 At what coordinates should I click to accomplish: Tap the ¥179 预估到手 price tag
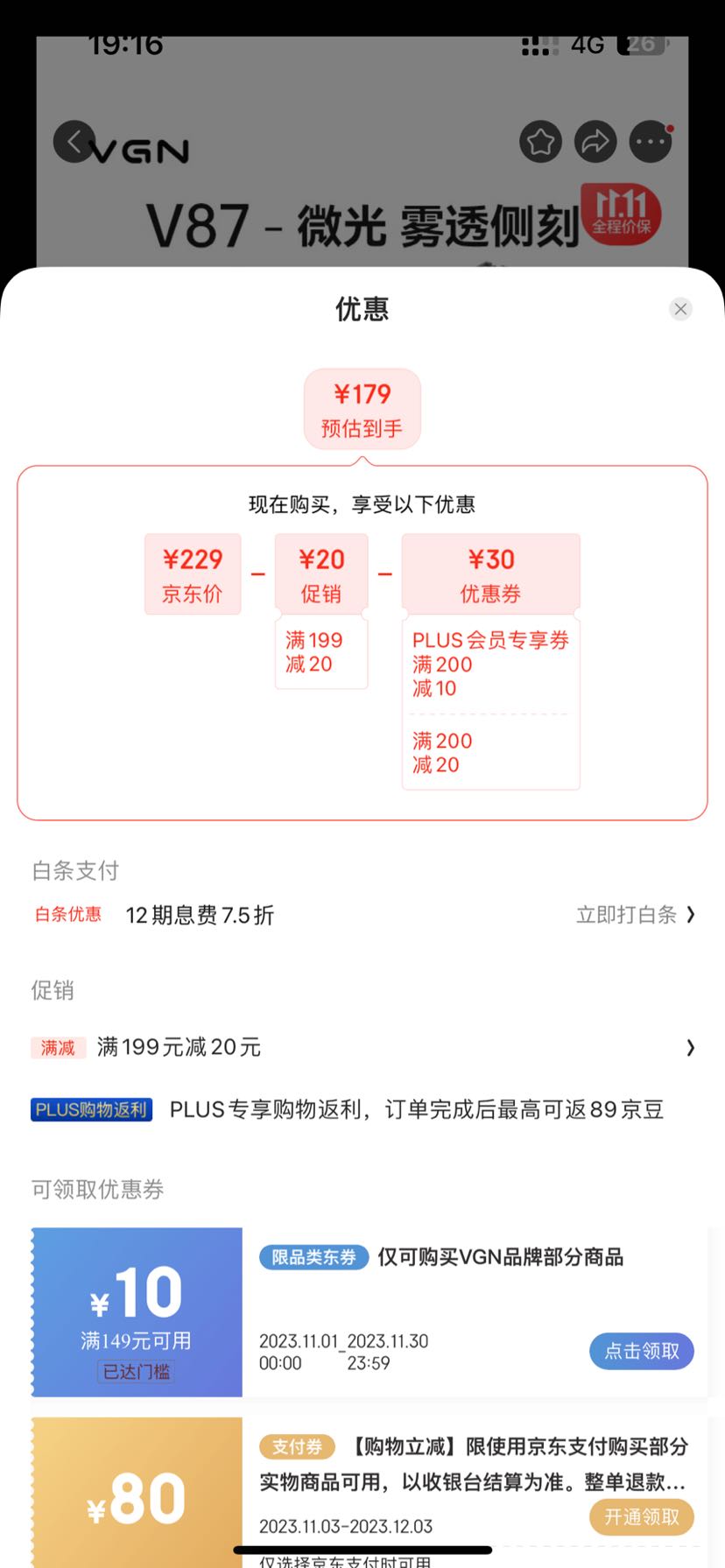[x=362, y=408]
